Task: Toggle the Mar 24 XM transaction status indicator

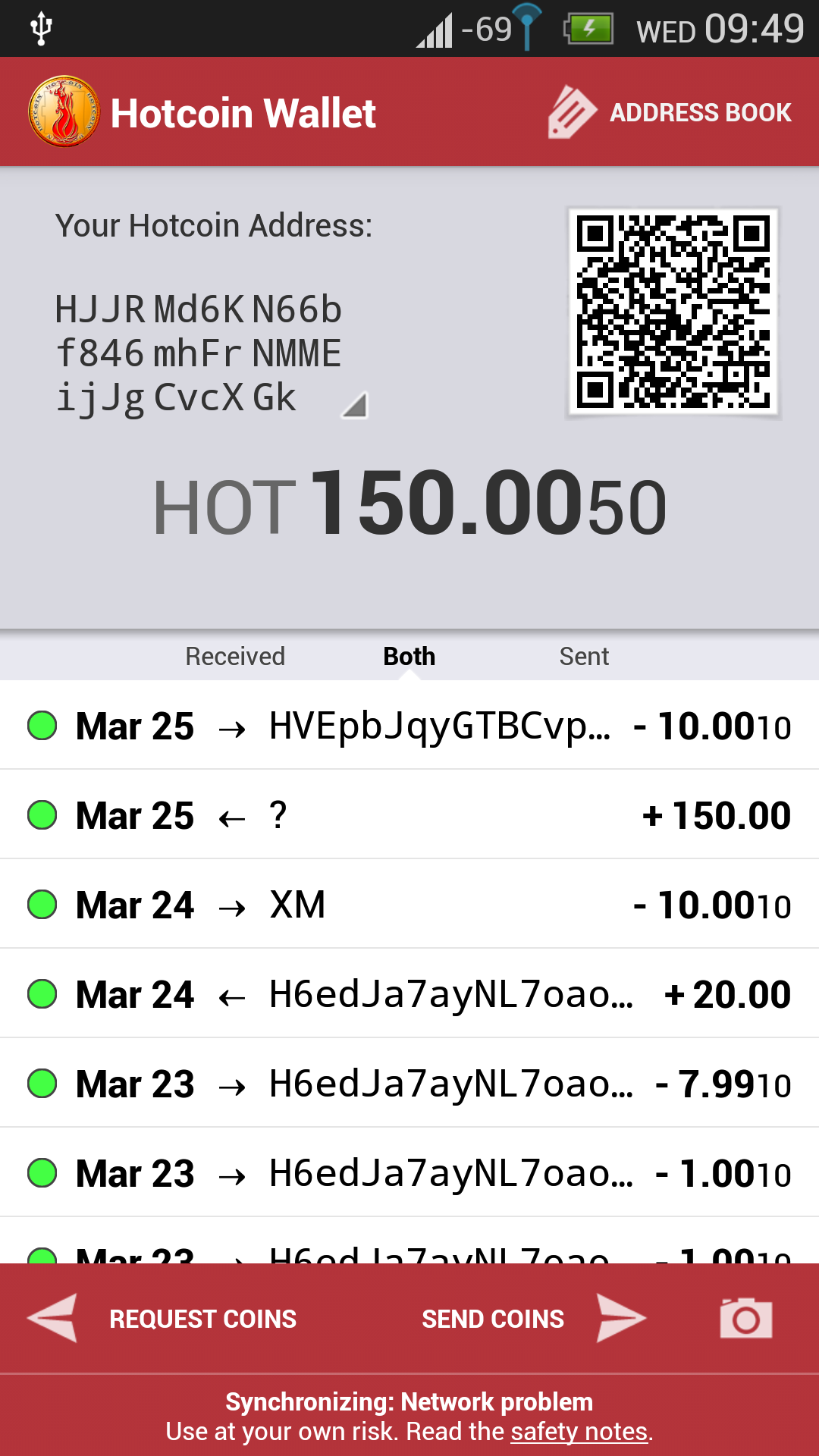Action: click(x=42, y=904)
